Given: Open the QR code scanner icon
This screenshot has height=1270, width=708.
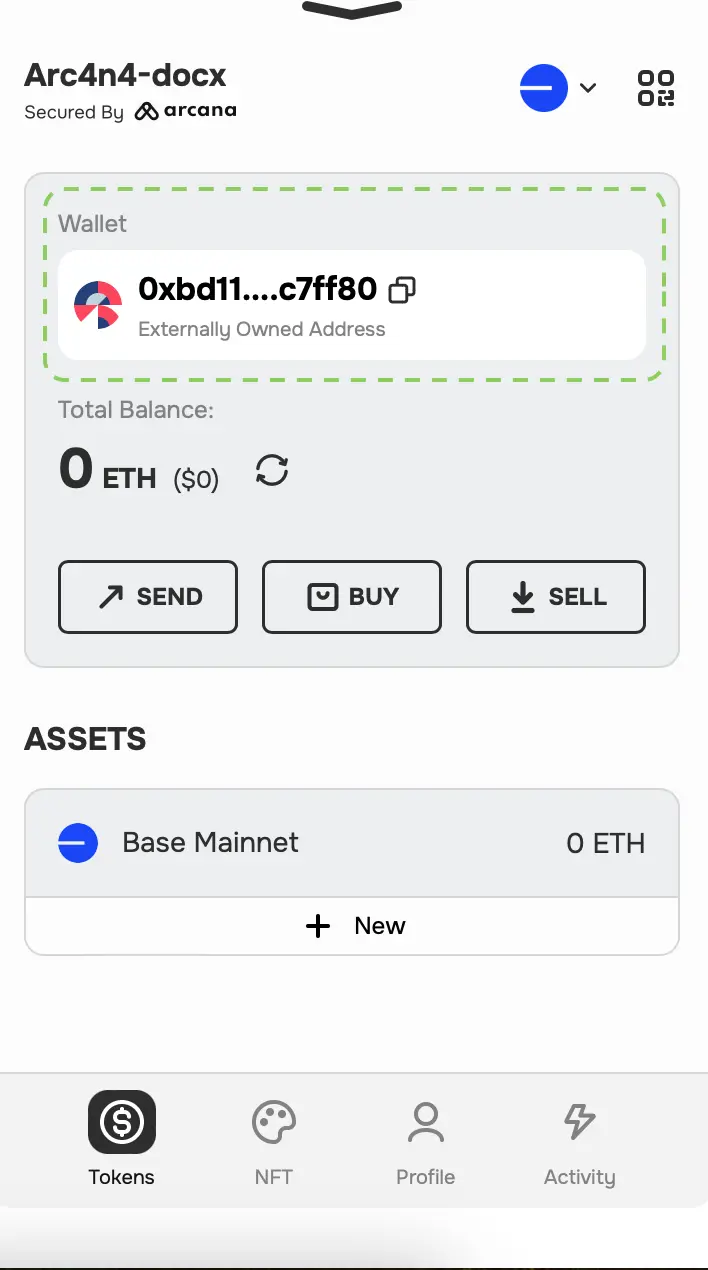Looking at the screenshot, I should (x=656, y=88).
